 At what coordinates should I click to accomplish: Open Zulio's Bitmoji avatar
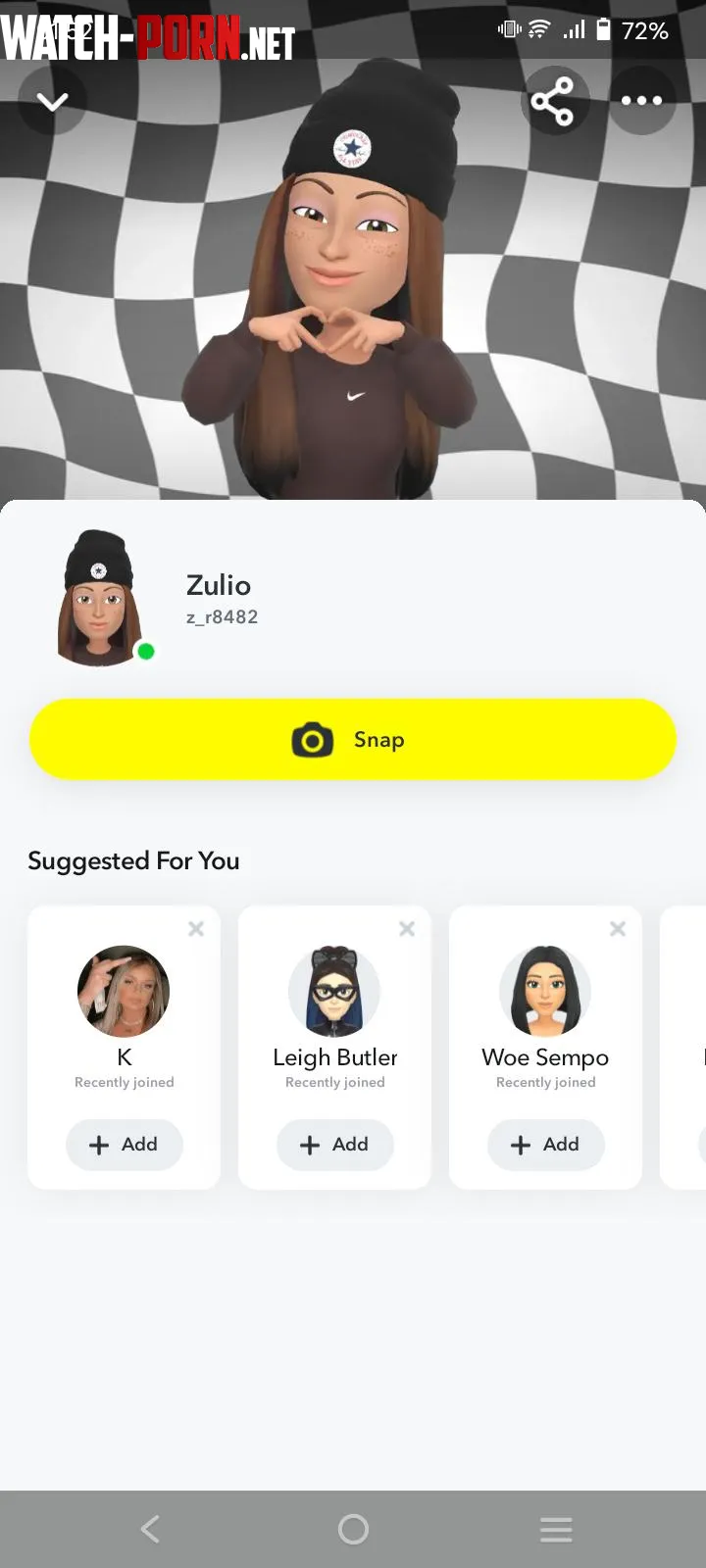click(x=100, y=600)
